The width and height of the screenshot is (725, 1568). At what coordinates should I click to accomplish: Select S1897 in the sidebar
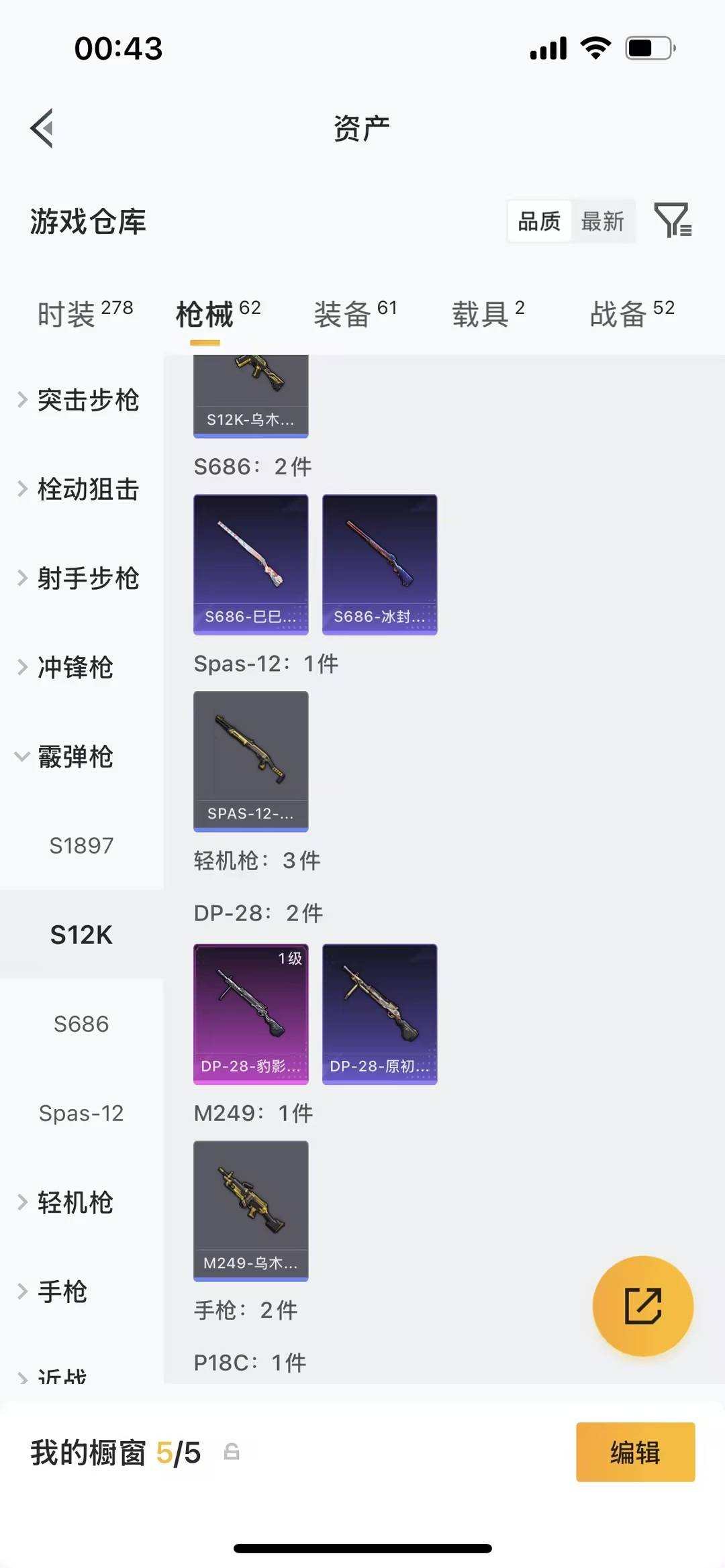tap(82, 846)
